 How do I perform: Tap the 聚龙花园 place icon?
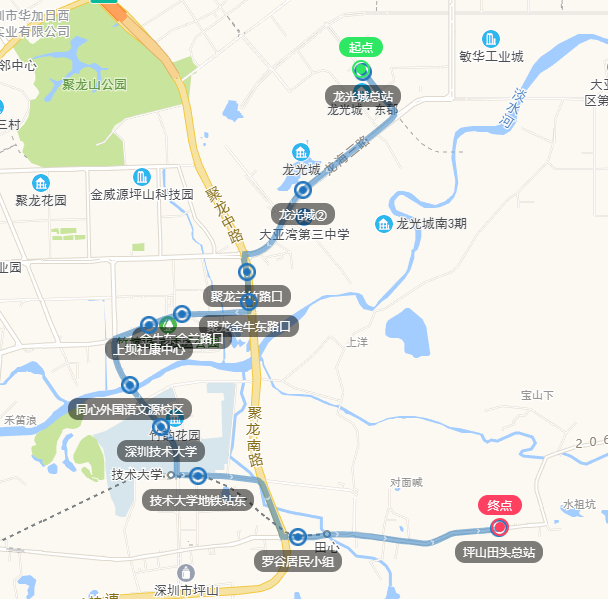tap(41, 182)
